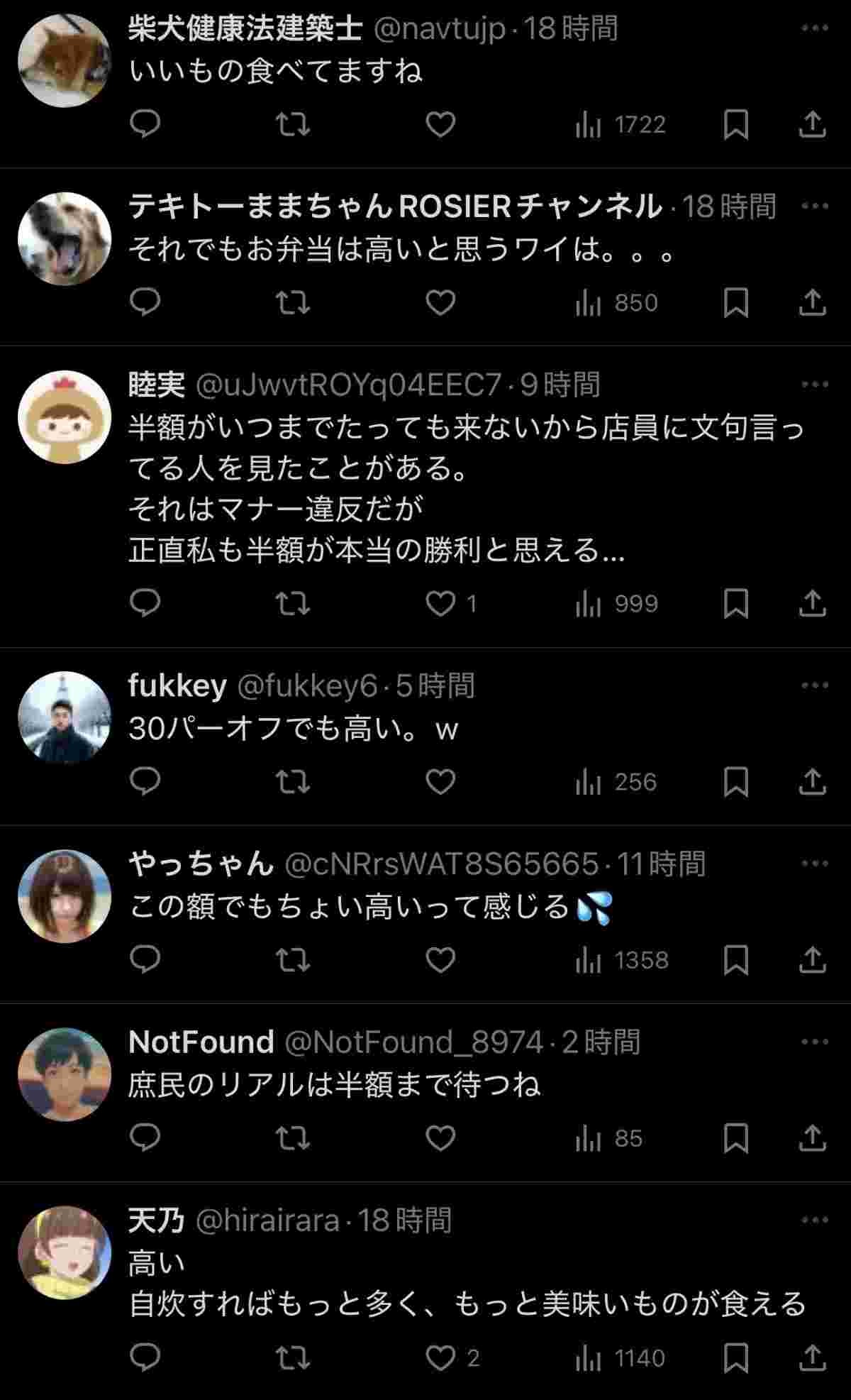This screenshot has height=1400, width=851.
Task: Like 天乃's tweet about 自炊
Action: (440, 1358)
